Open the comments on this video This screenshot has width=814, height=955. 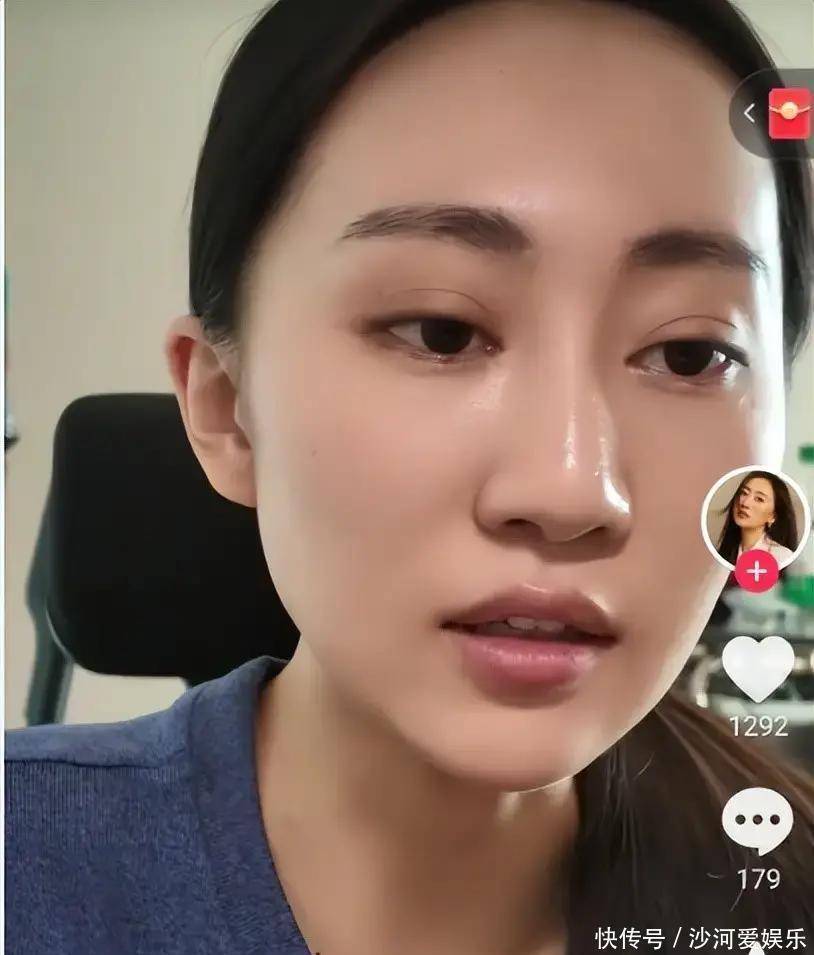[757, 820]
